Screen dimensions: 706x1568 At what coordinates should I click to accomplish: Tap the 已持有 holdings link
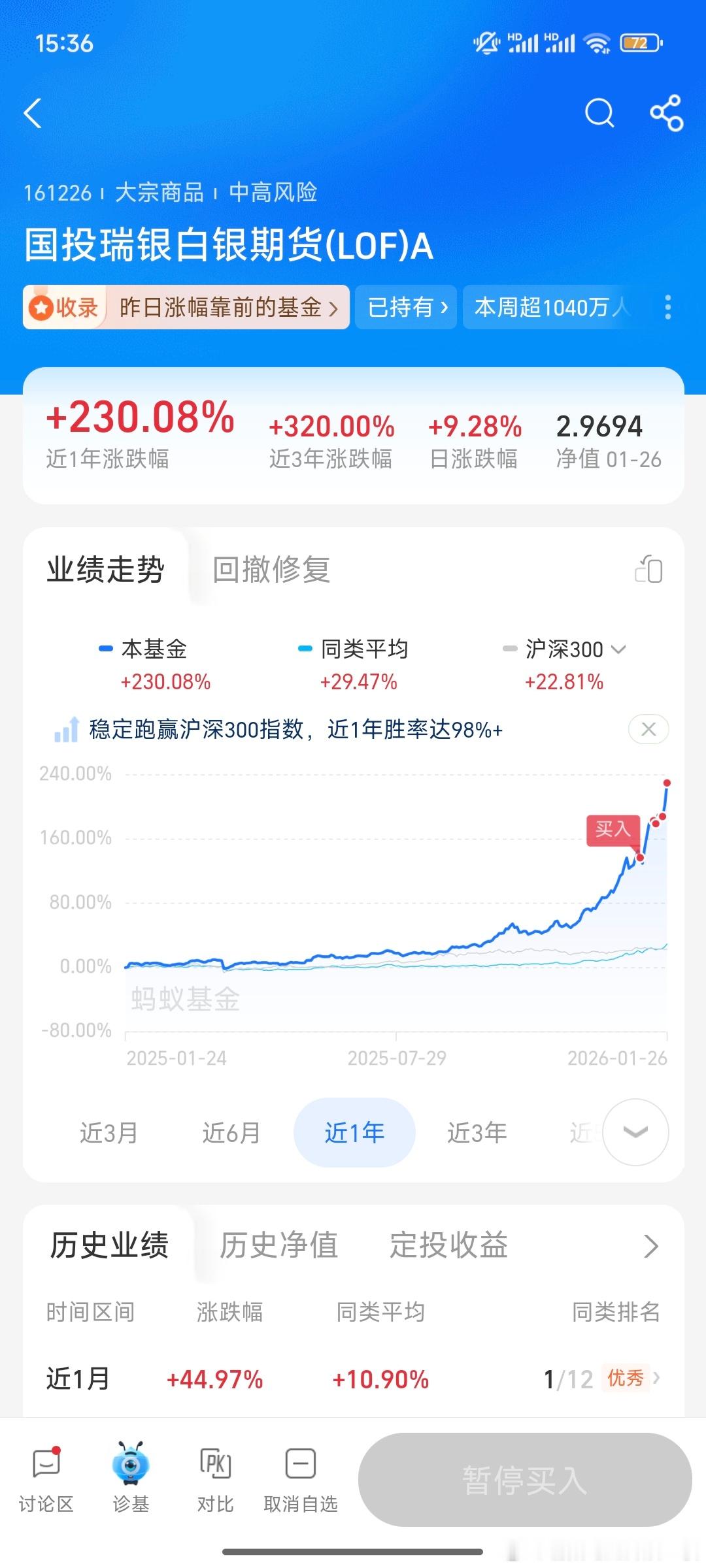point(405,307)
